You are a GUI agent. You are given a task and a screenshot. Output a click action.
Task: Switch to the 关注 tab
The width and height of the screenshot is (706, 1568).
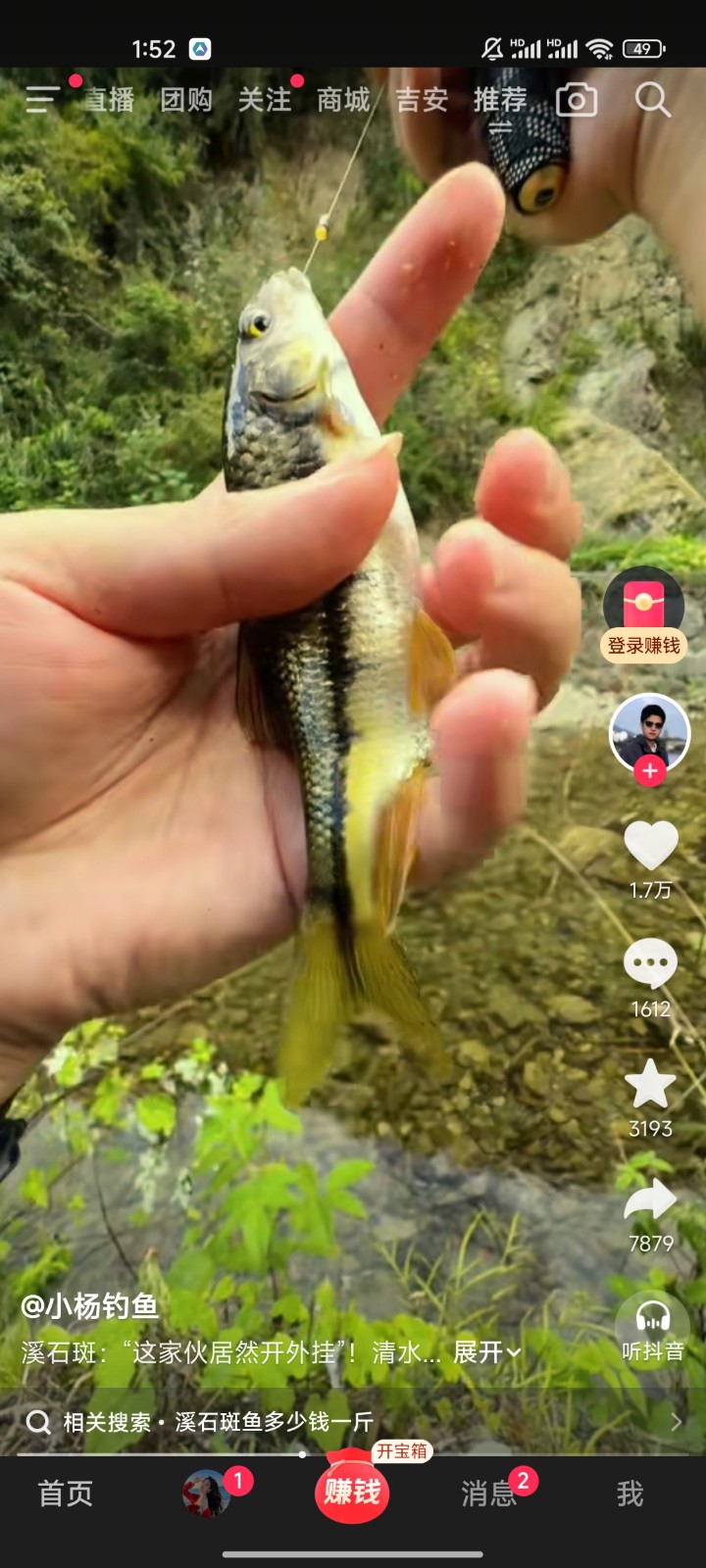pos(265,99)
